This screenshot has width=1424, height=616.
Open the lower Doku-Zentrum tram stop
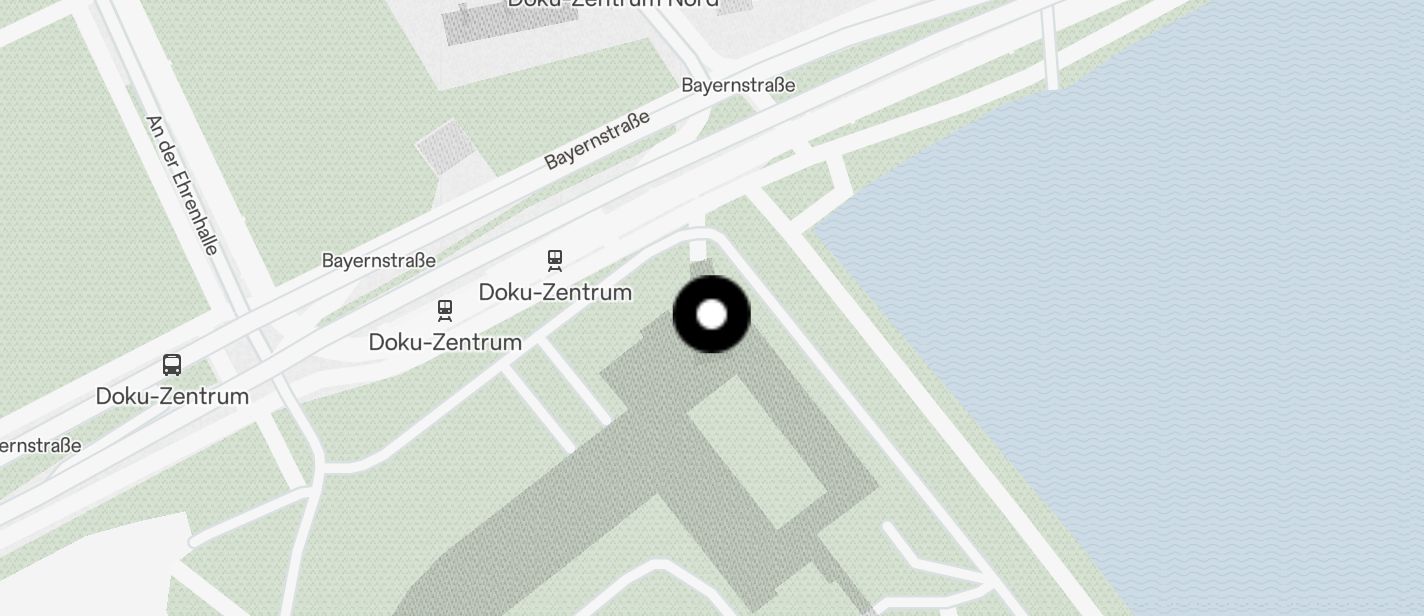click(x=445, y=311)
